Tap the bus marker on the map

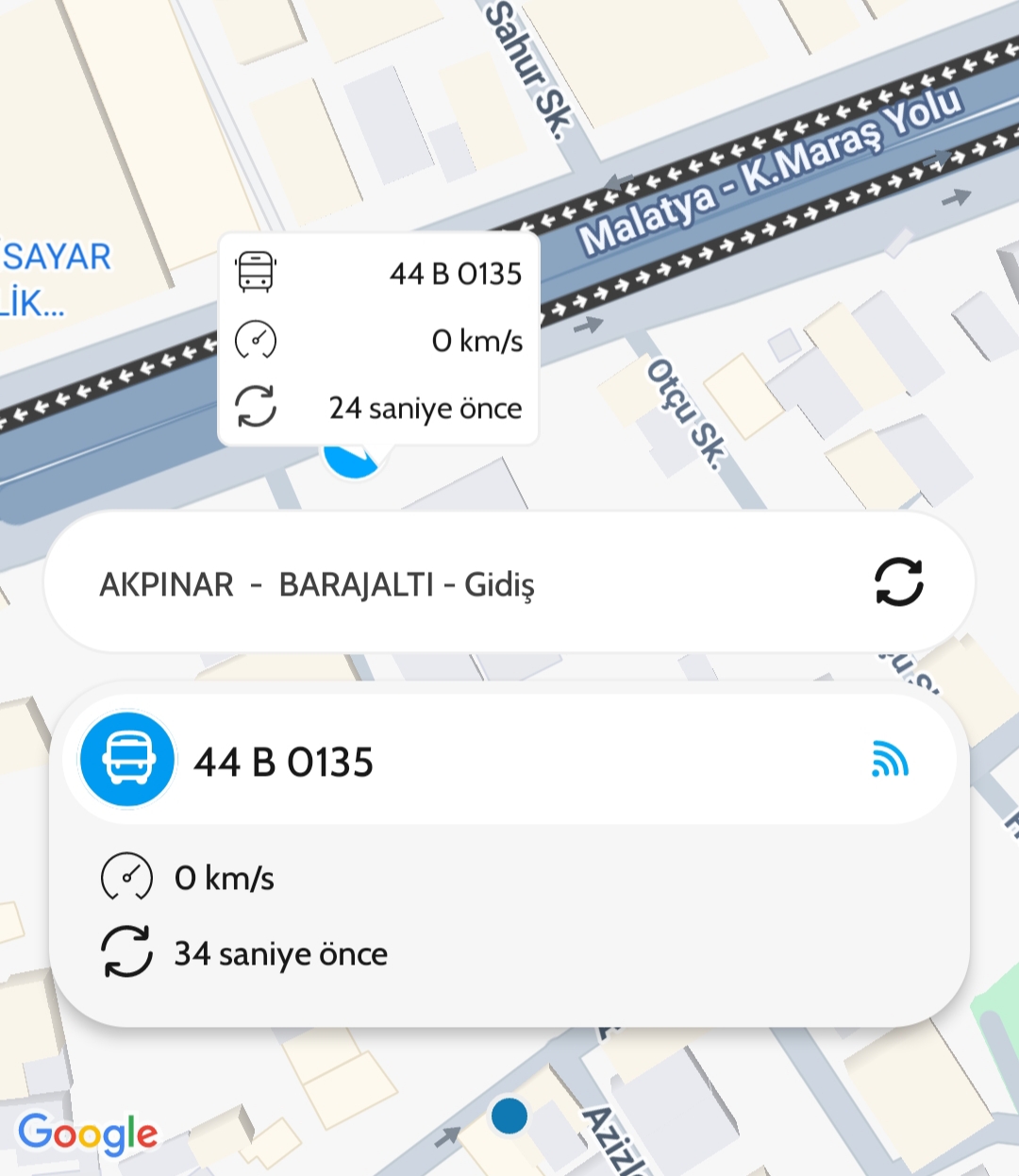tap(351, 461)
